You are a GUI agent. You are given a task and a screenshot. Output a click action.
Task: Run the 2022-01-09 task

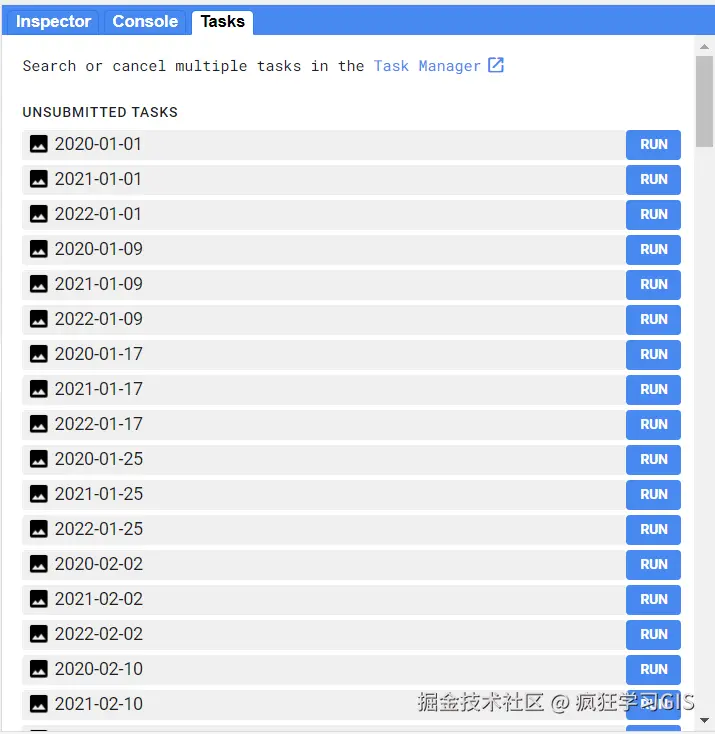(653, 319)
